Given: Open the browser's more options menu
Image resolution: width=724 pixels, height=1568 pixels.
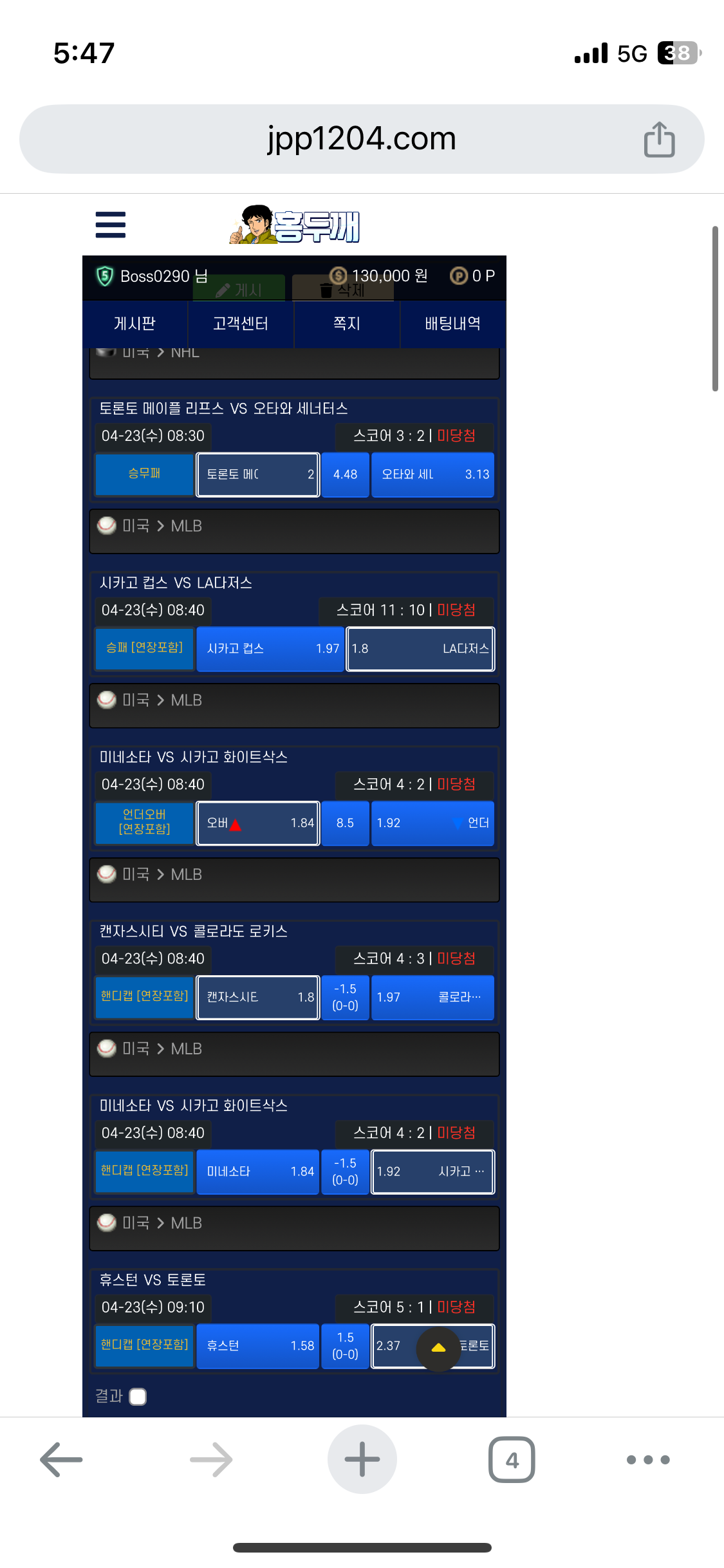Looking at the screenshot, I should 648,1460.
